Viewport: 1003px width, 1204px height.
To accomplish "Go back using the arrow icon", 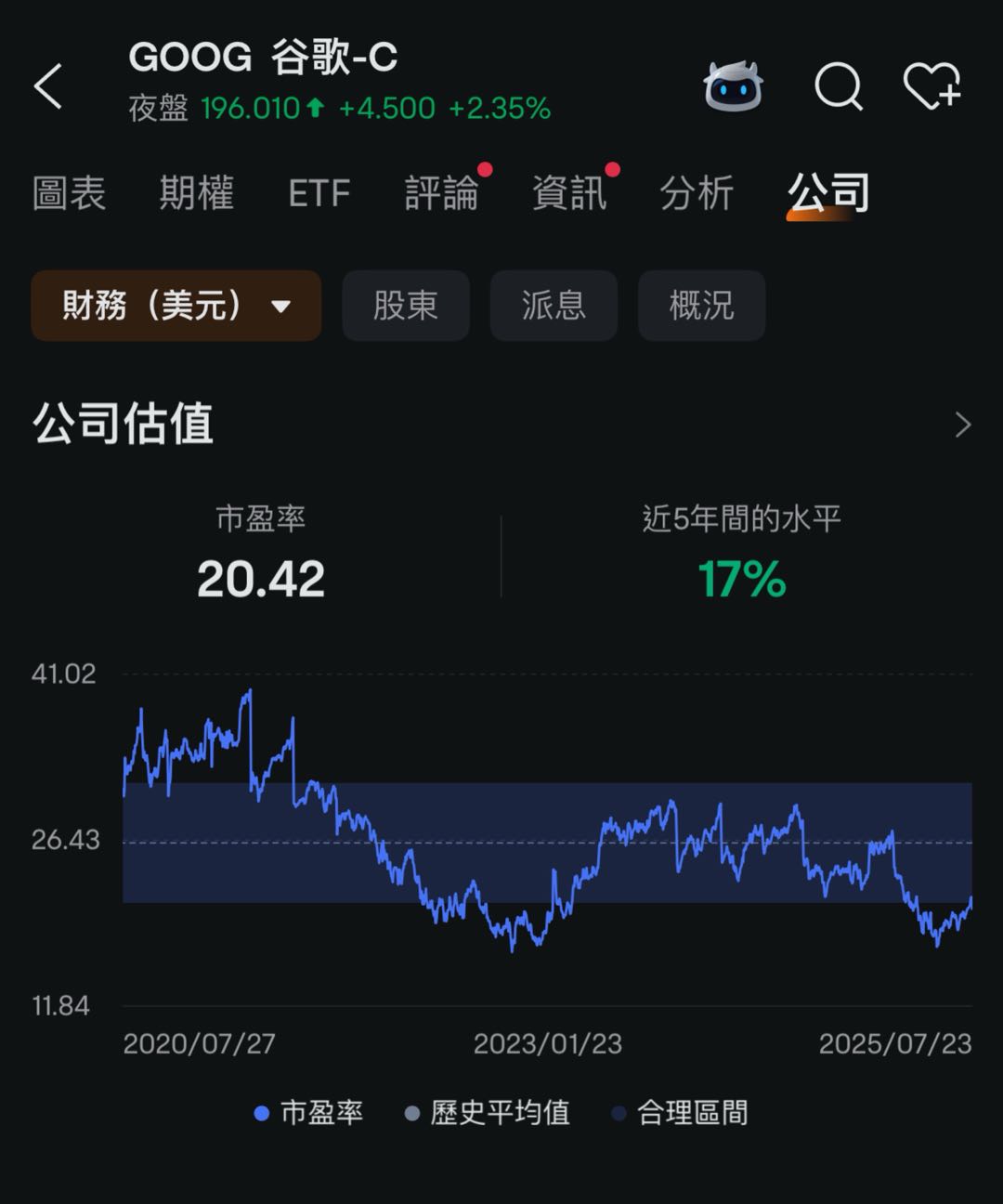I will pos(48,86).
